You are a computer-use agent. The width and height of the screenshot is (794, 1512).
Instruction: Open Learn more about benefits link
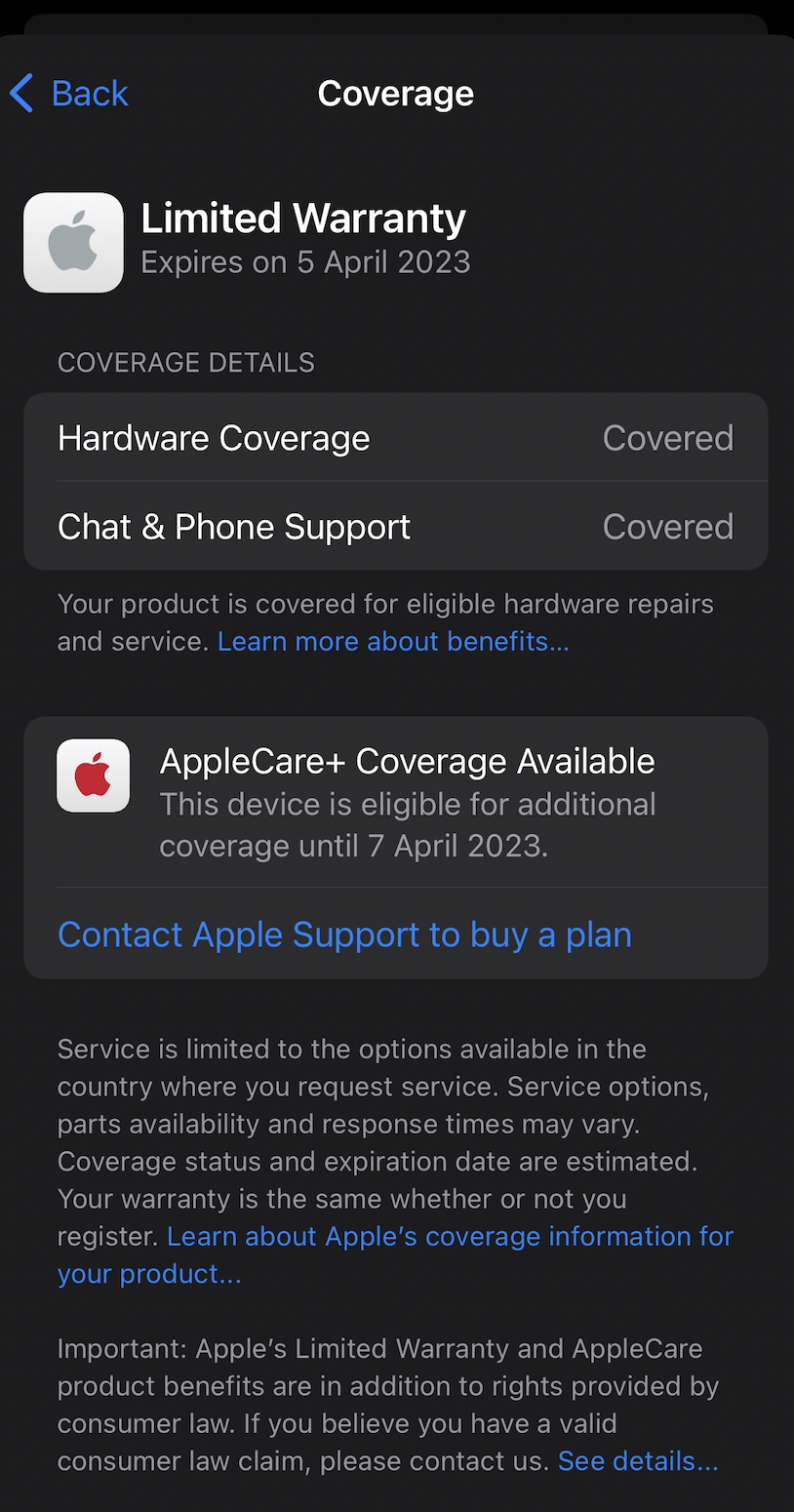click(392, 641)
